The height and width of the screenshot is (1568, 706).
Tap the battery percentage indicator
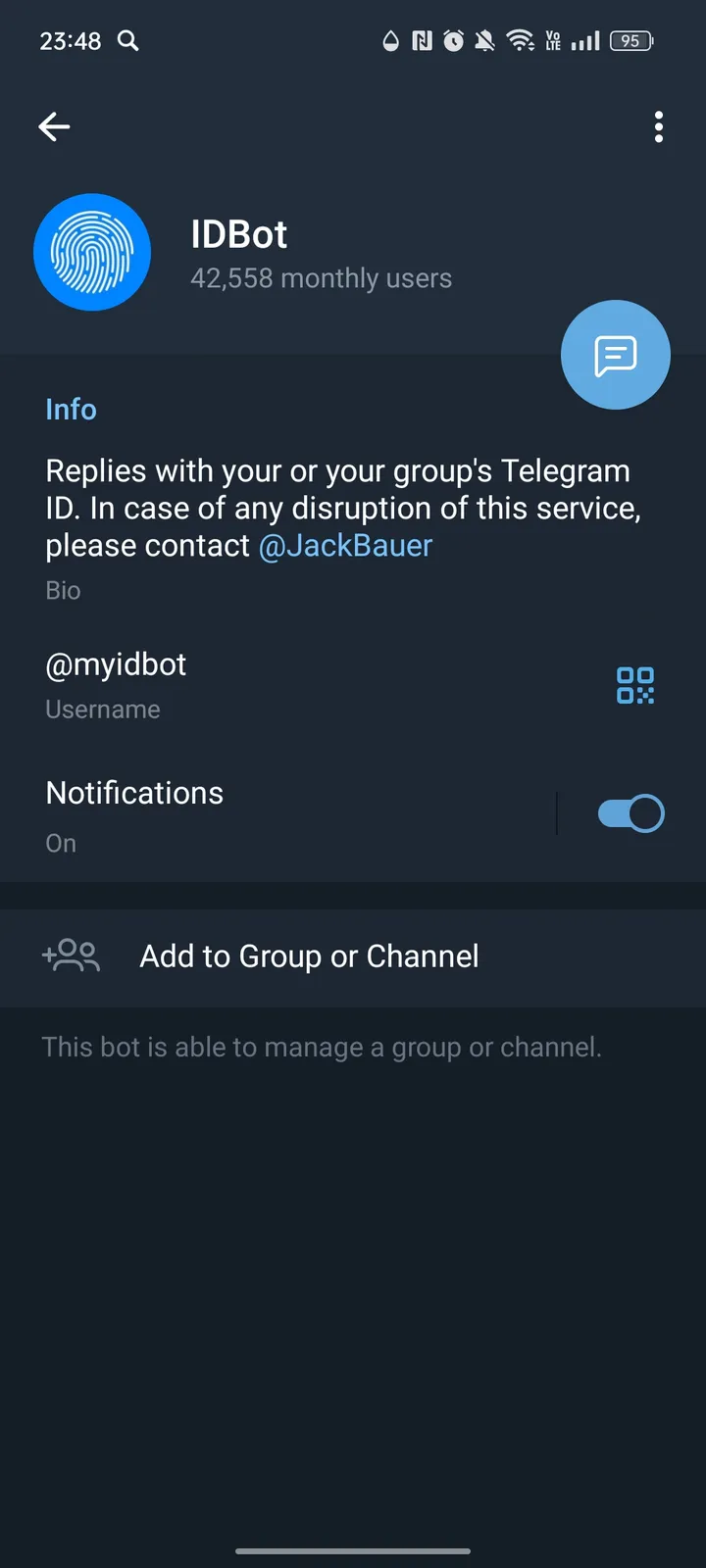tap(631, 41)
